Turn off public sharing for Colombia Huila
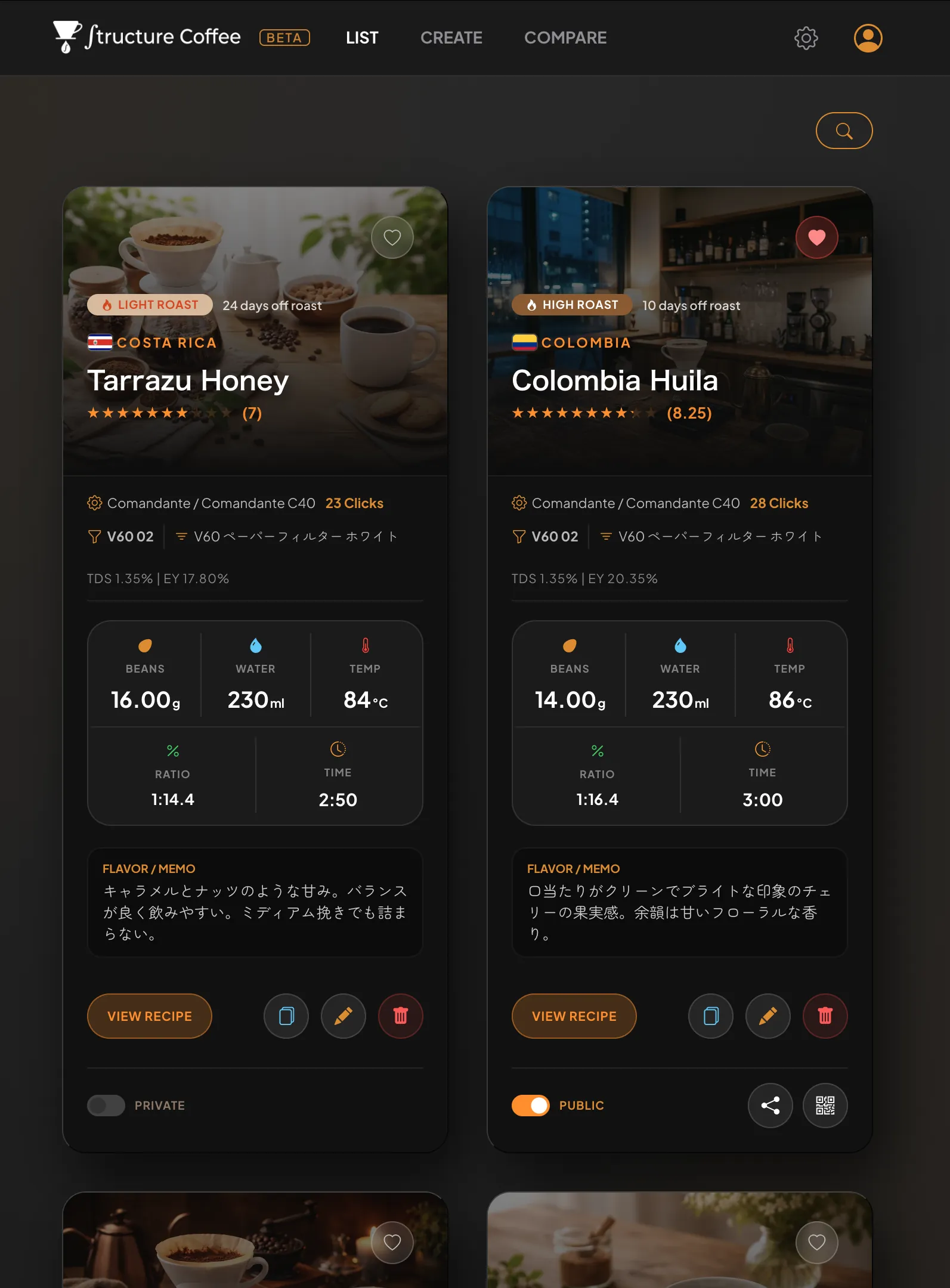Image resolution: width=950 pixels, height=1288 pixels. (531, 1106)
